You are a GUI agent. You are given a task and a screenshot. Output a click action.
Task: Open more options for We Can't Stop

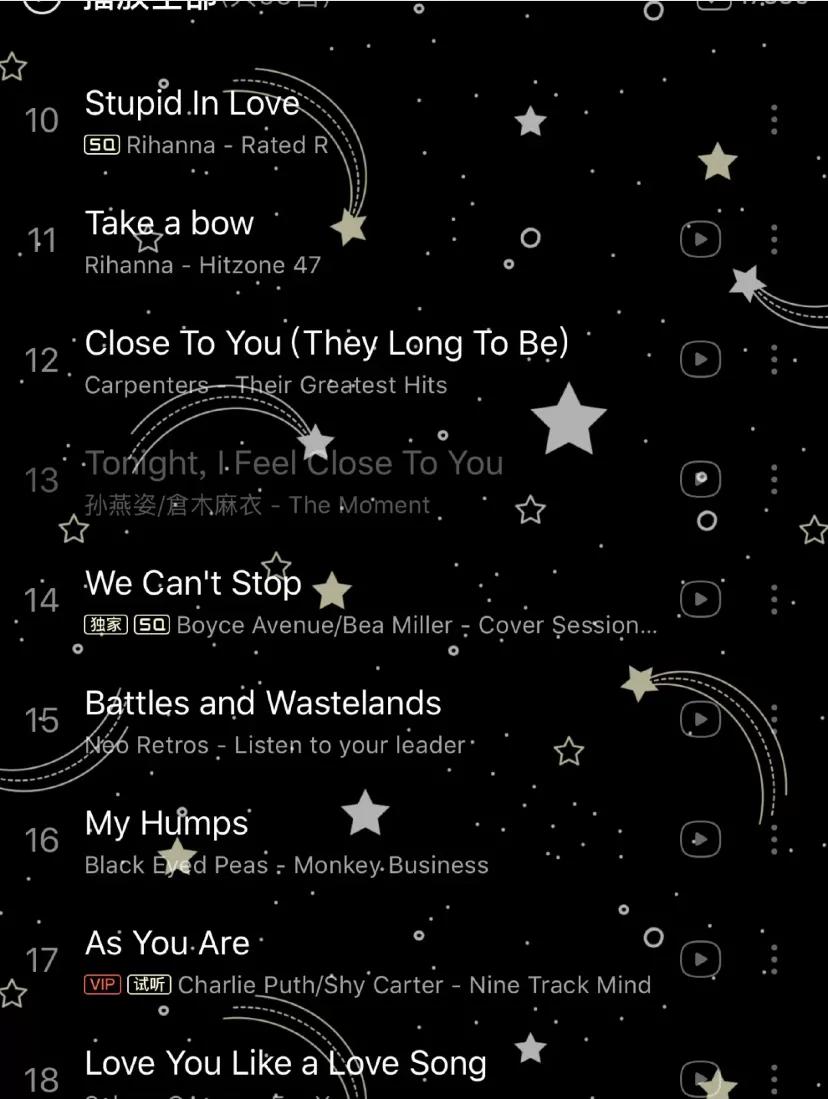(x=774, y=599)
